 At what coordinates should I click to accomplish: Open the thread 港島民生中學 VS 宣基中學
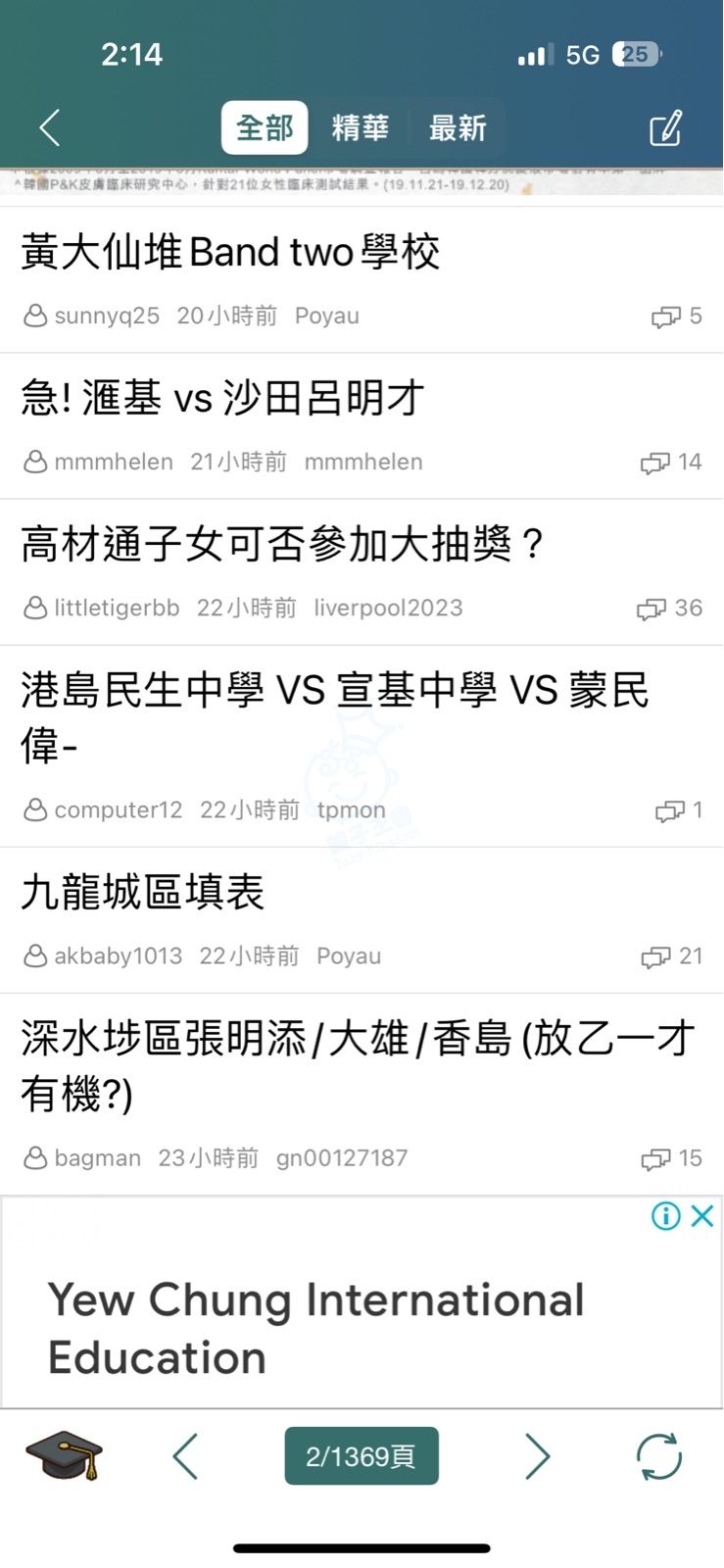[x=362, y=746]
